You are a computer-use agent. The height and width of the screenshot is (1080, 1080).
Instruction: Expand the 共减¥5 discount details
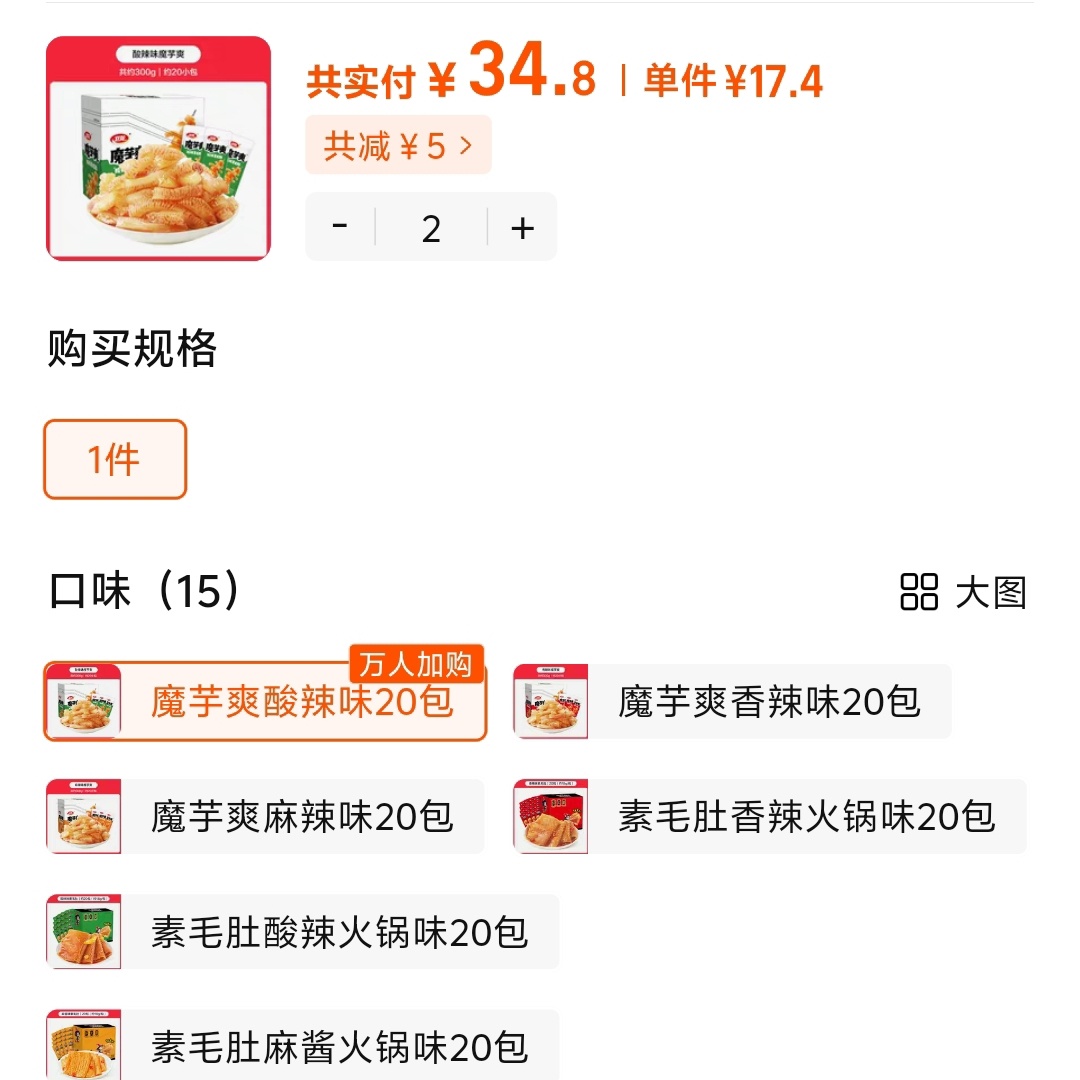(x=398, y=145)
